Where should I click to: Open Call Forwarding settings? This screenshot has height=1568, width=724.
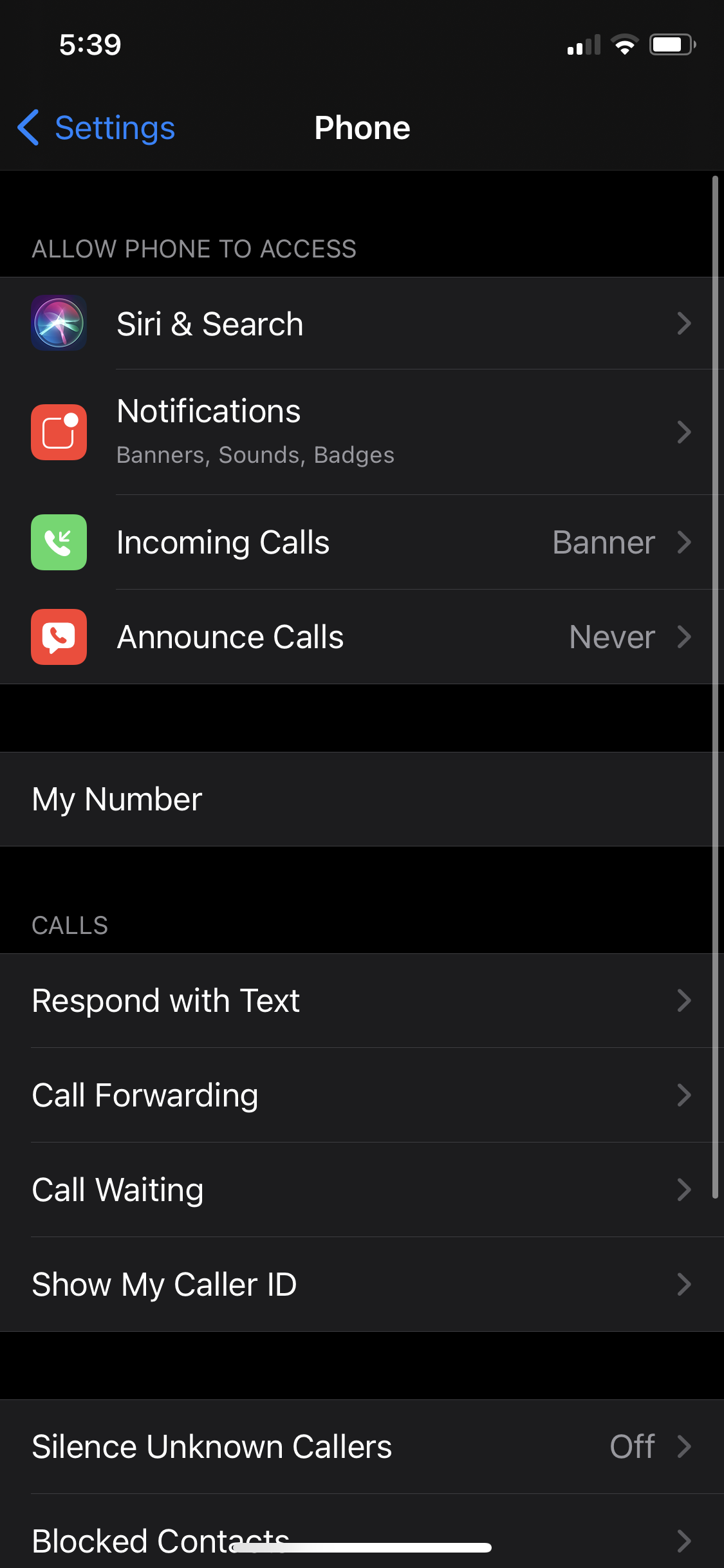point(362,1095)
